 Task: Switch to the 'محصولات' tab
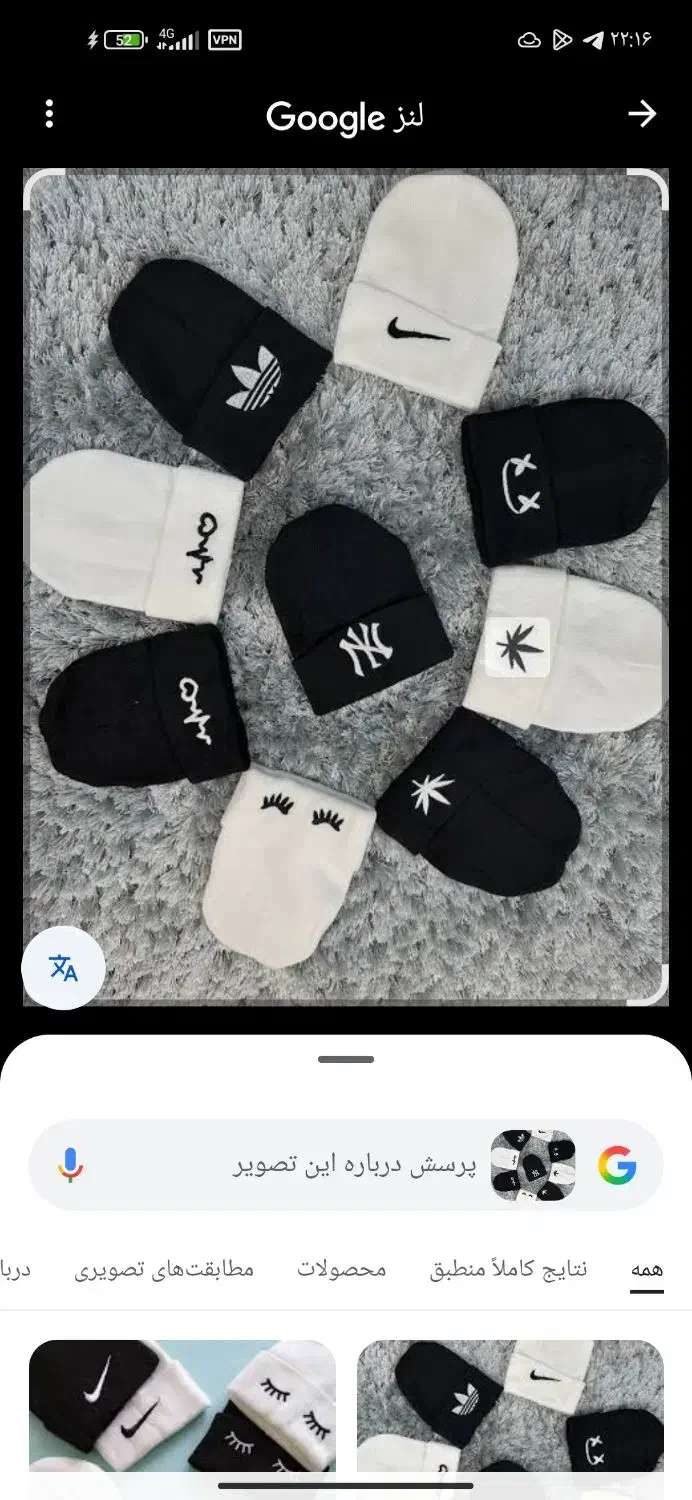(x=341, y=1269)
